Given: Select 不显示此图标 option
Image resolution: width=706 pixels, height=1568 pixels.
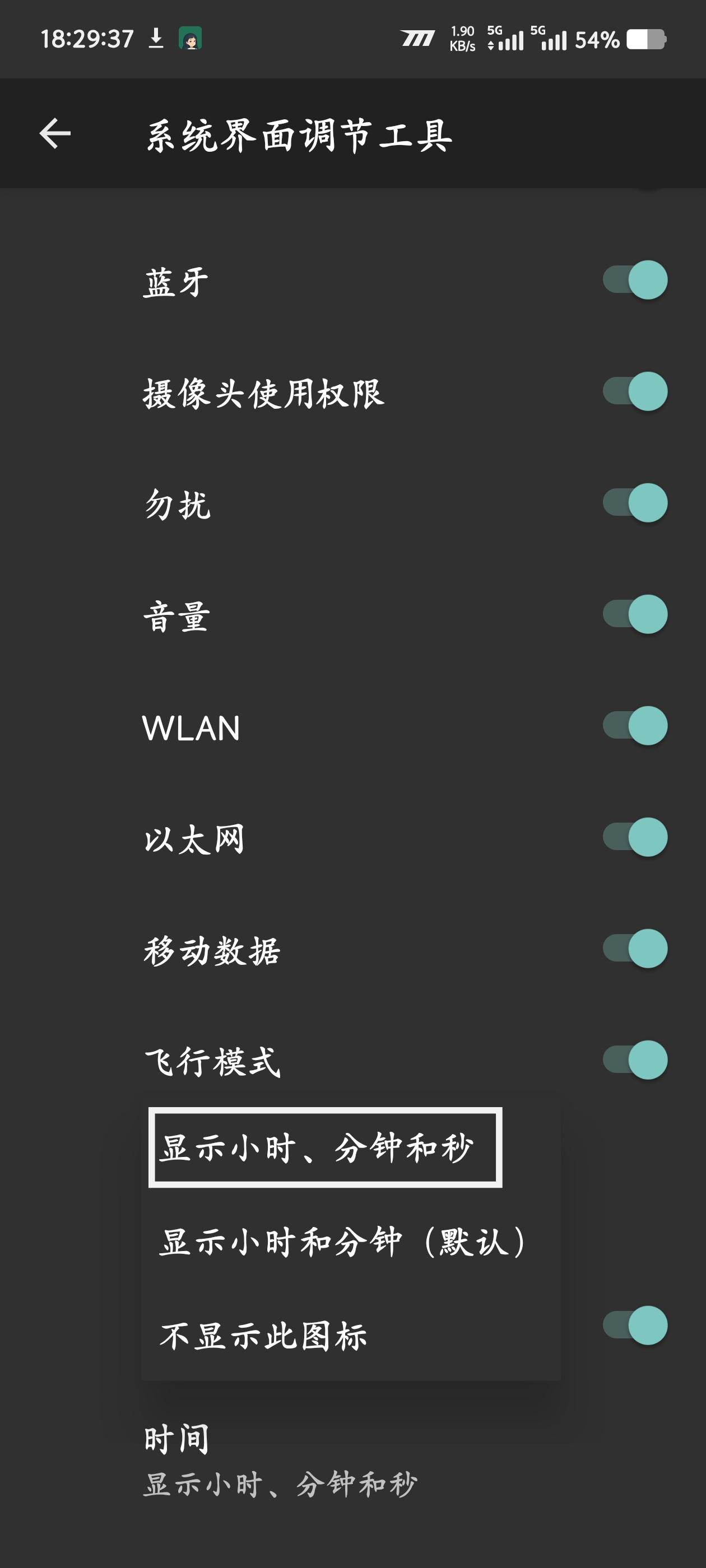Looking at the screenshot, I should [351, 1336].
